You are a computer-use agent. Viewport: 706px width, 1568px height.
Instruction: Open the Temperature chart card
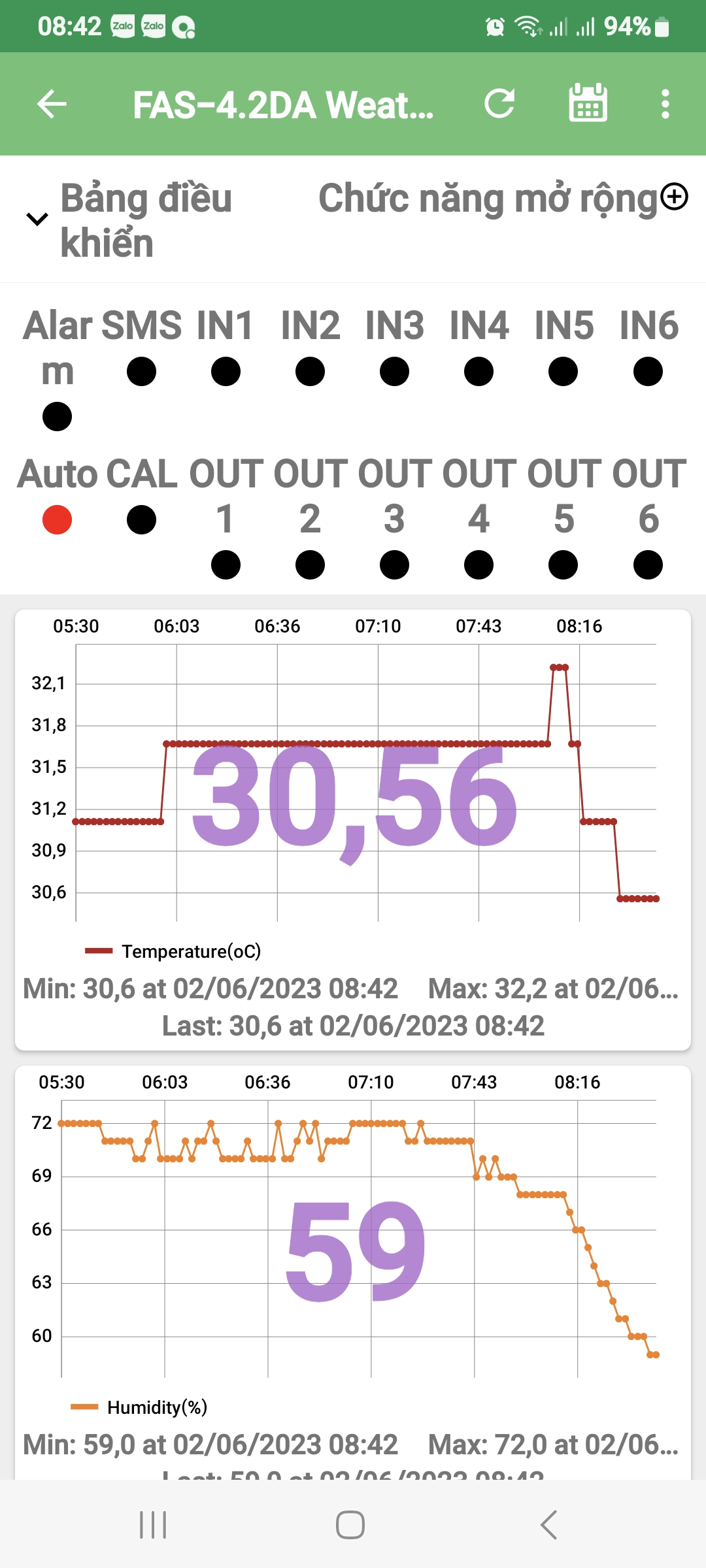click(353, 830)
